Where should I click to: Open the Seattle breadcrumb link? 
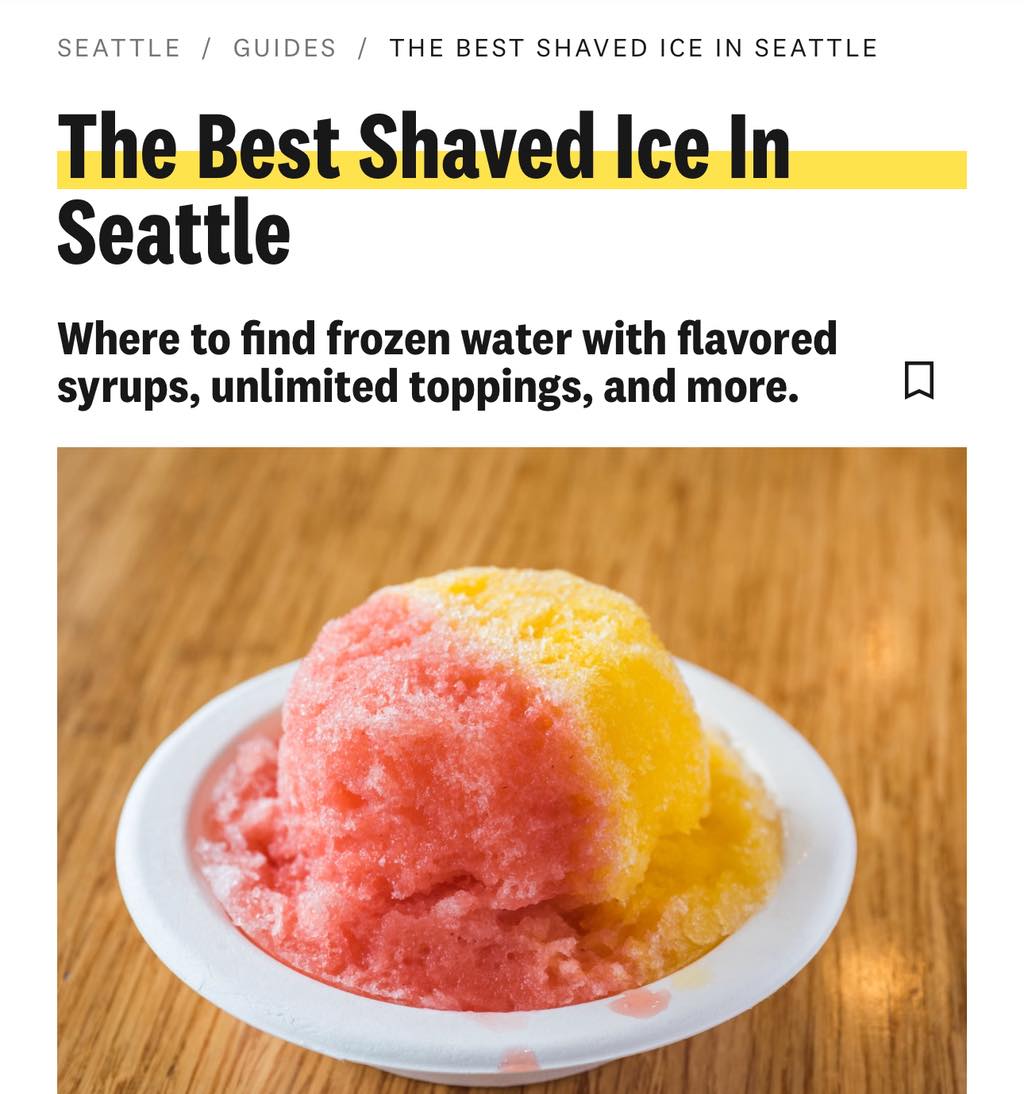[x=118, y=48]
